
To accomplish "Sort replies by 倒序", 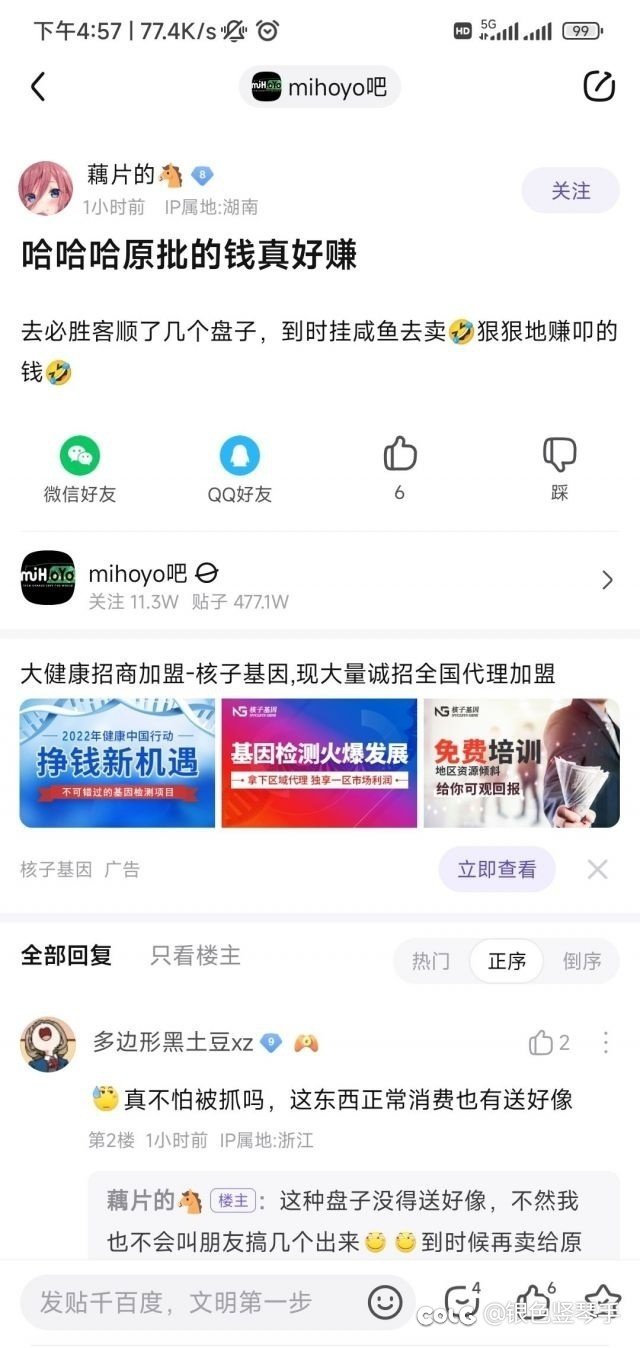I will (x=582, y=961).
